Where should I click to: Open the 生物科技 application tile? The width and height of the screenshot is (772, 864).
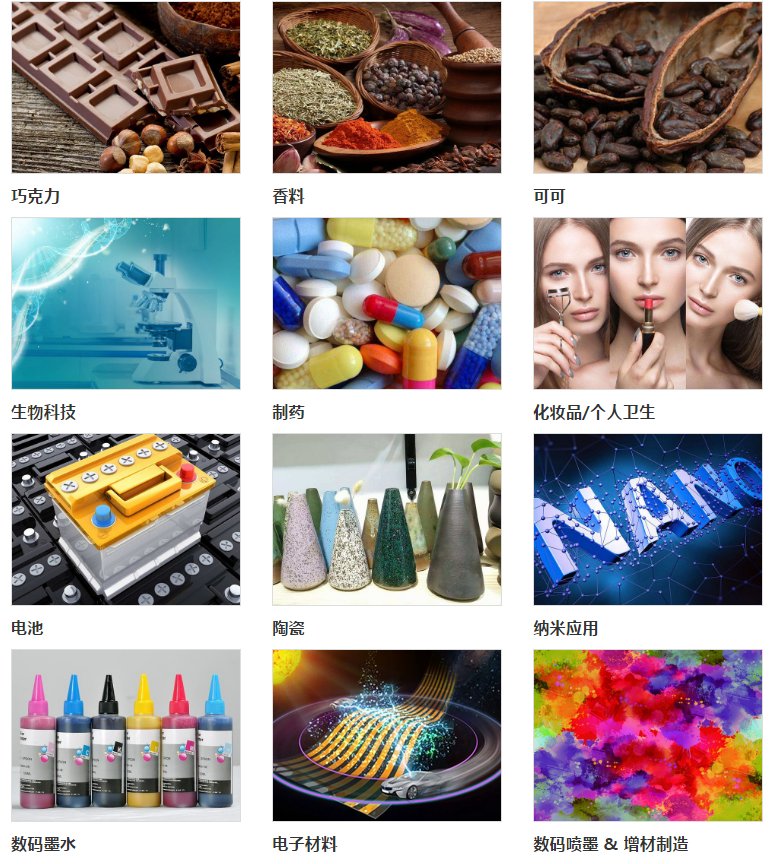point(126,303)
